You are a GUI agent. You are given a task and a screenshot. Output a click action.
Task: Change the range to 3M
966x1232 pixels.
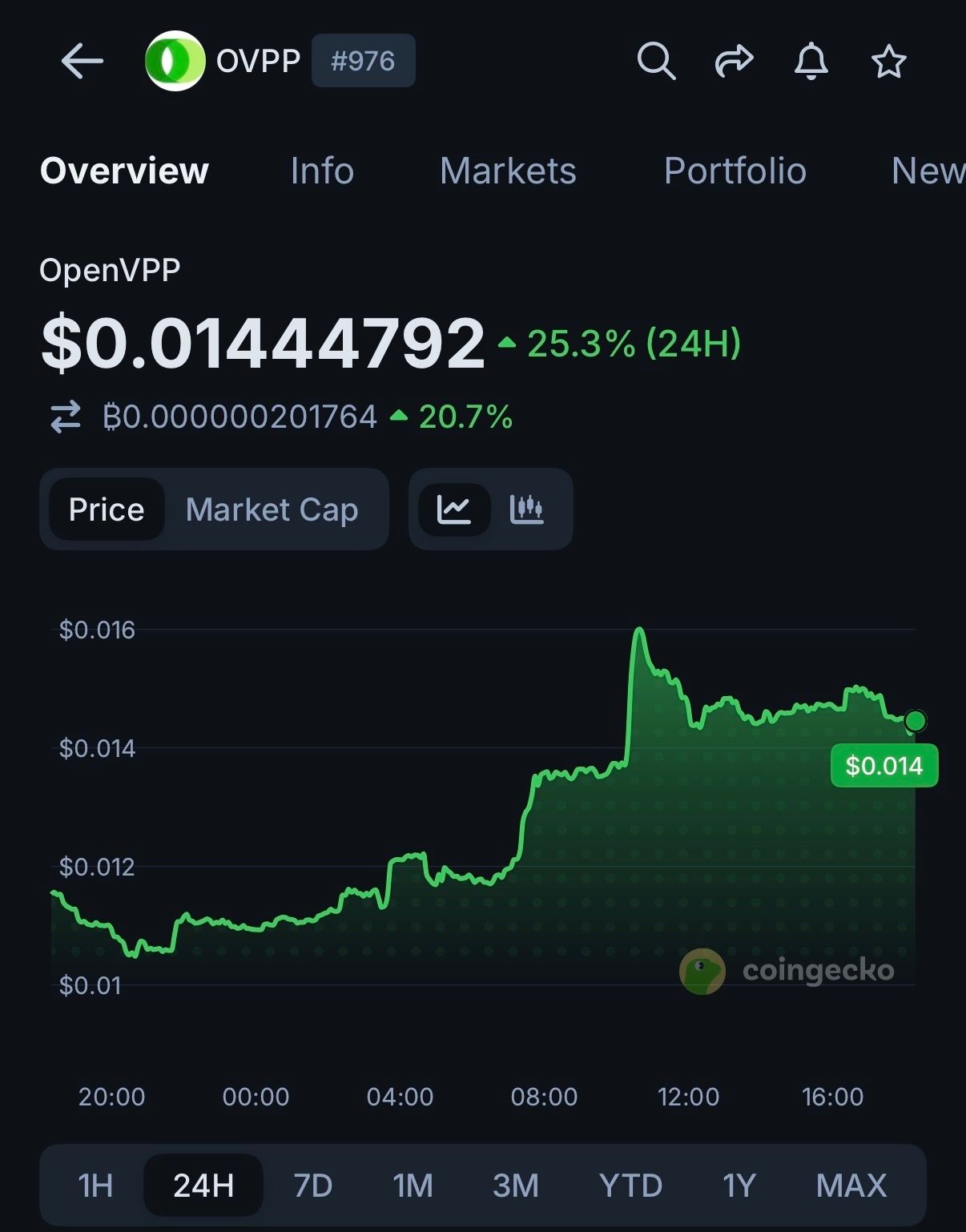click(515, 1185)
